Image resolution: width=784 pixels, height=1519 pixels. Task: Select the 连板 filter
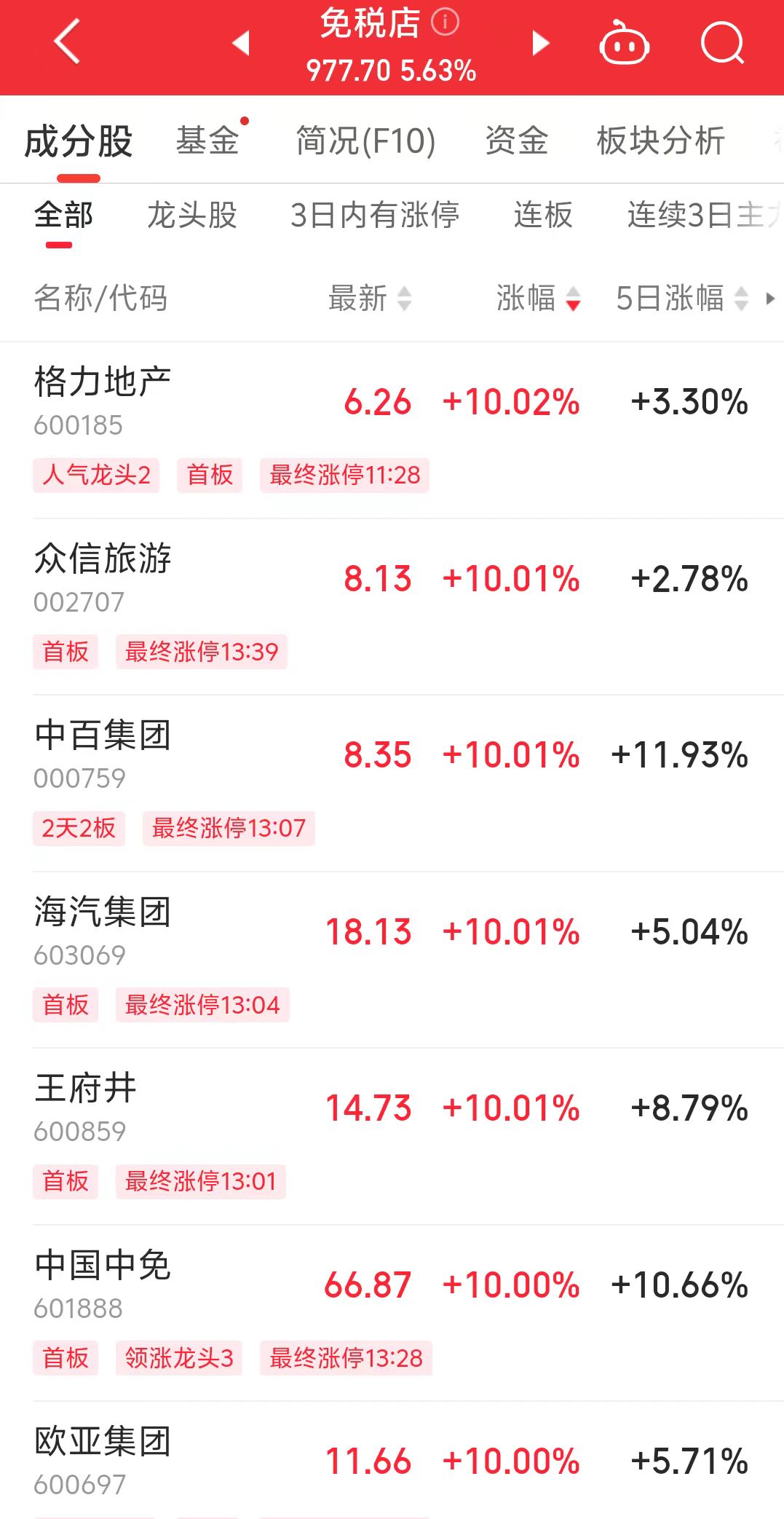pyautogui.click(x=543, y=216)
